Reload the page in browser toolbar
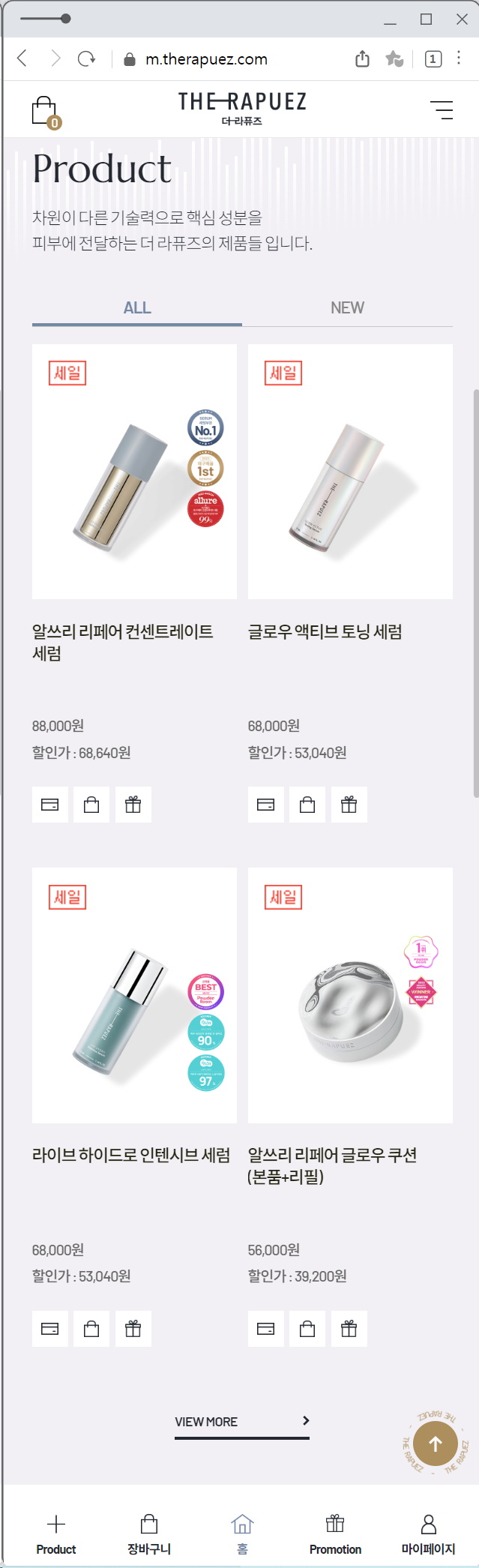This screenshot has height=1568, width=479. point(87,58)
